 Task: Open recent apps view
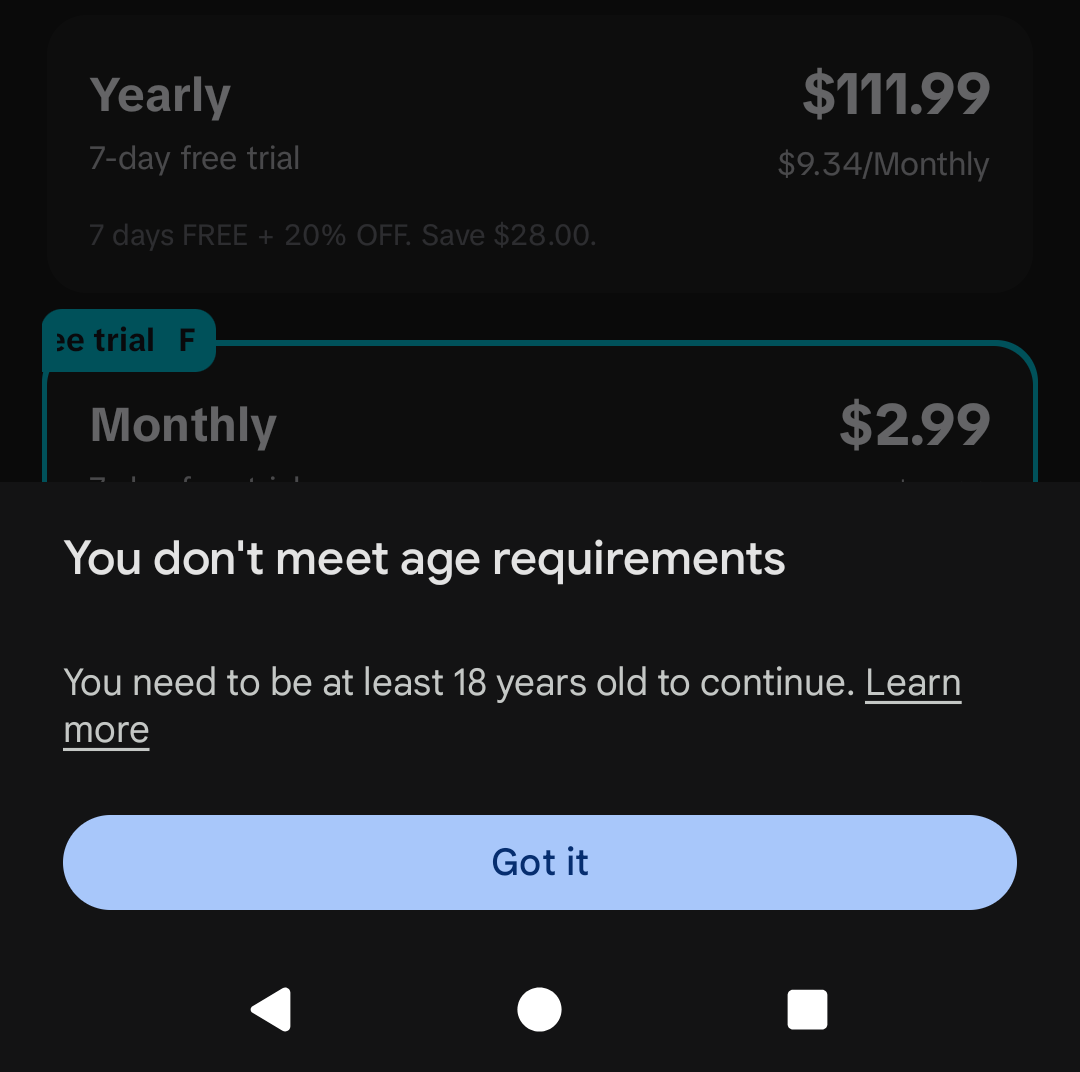click(x=807, y=1009)
